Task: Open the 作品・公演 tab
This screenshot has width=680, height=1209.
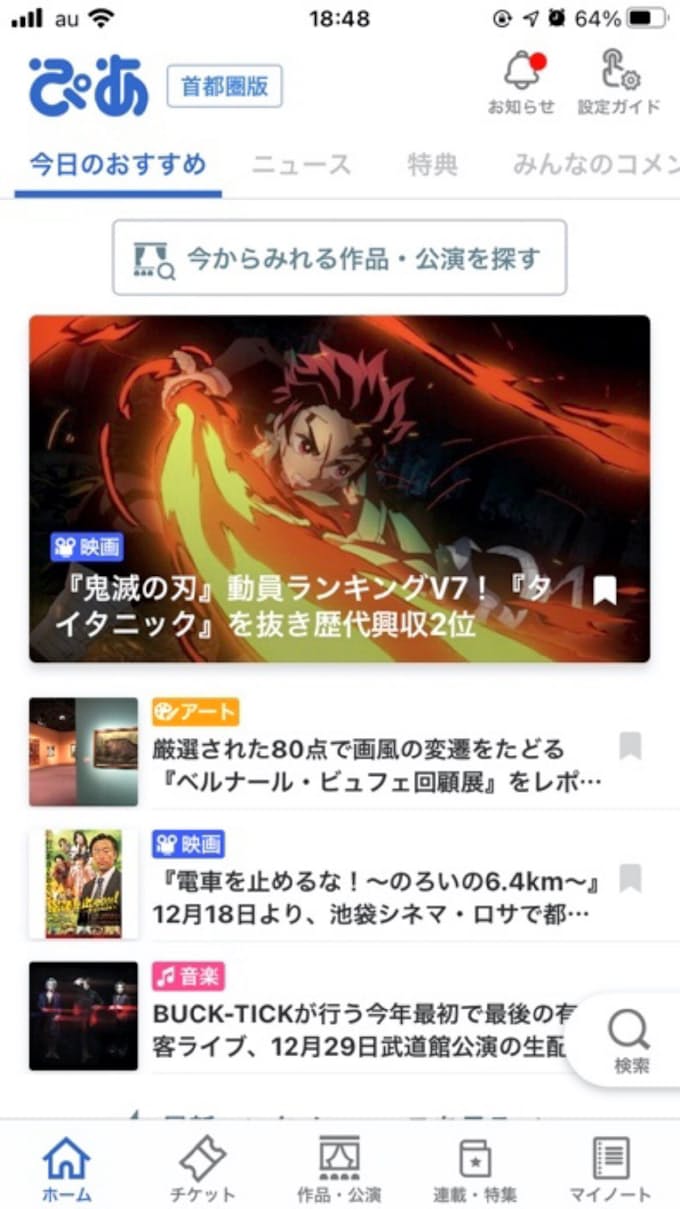Action: [339, 1169]
